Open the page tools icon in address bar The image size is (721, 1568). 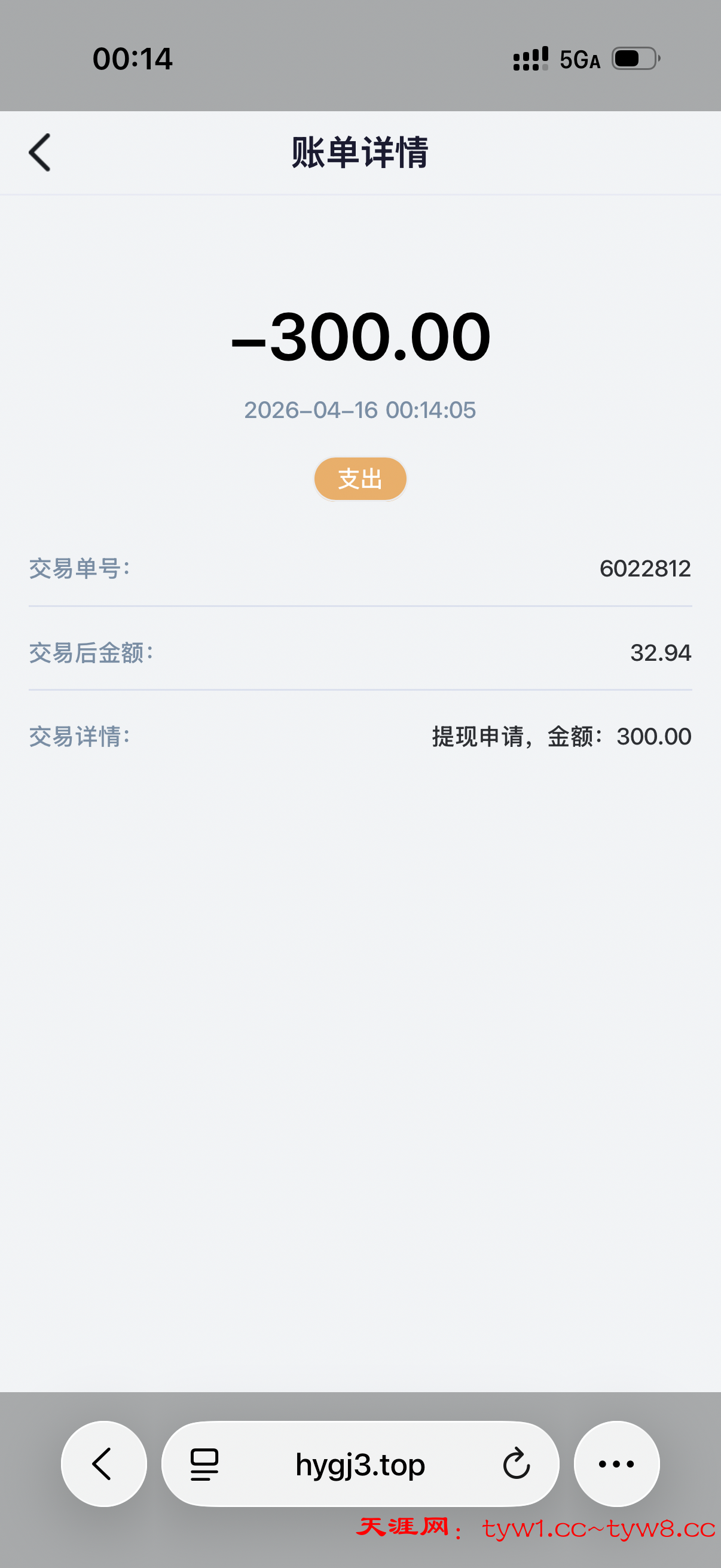click(204, 1465)
